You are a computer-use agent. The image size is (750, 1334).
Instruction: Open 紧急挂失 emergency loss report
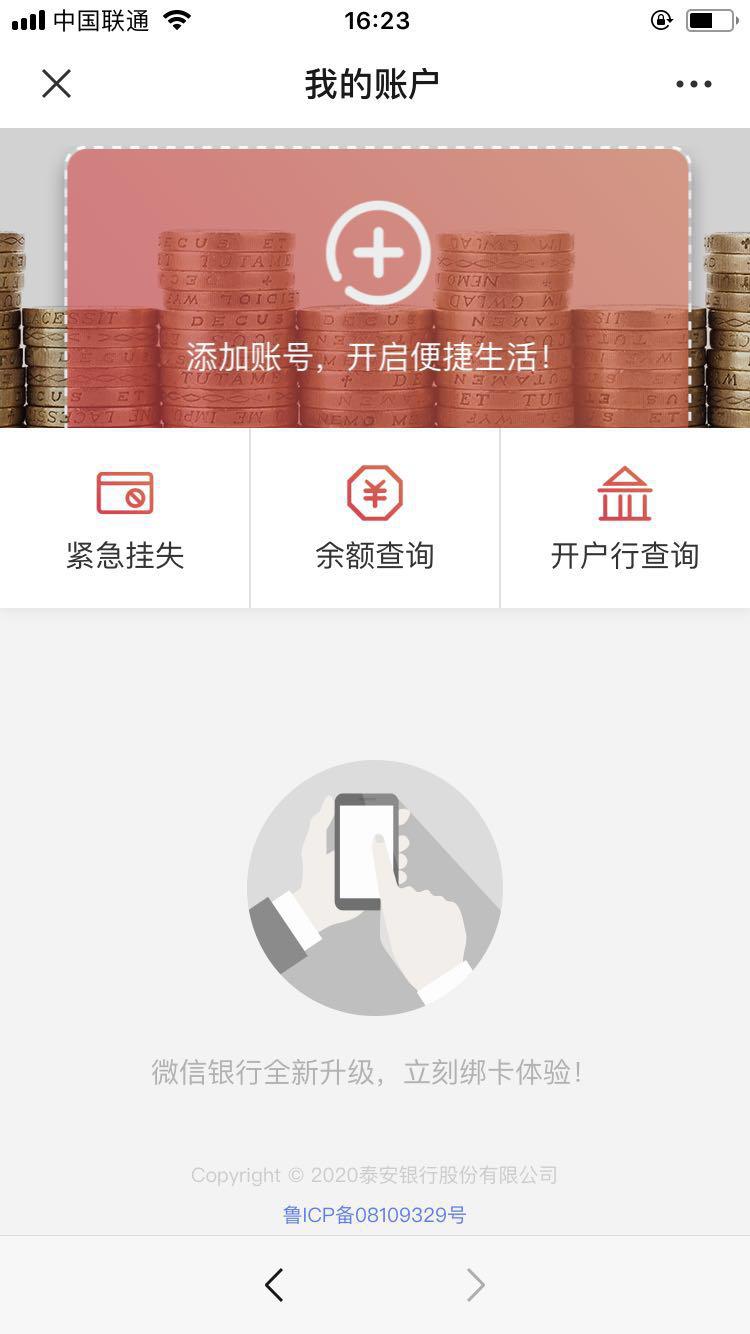pos(125,519)
